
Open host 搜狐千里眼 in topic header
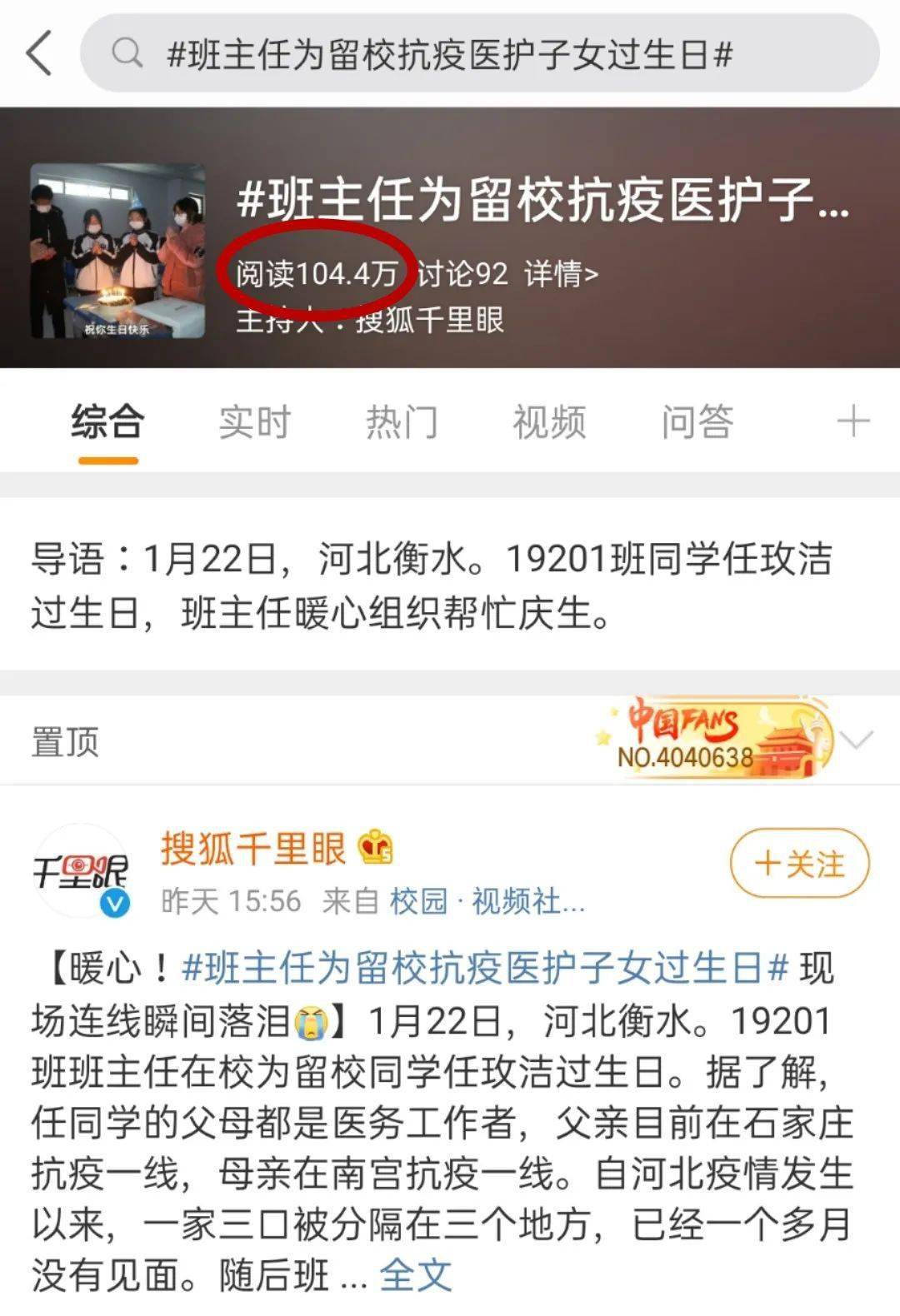(429, 320)
